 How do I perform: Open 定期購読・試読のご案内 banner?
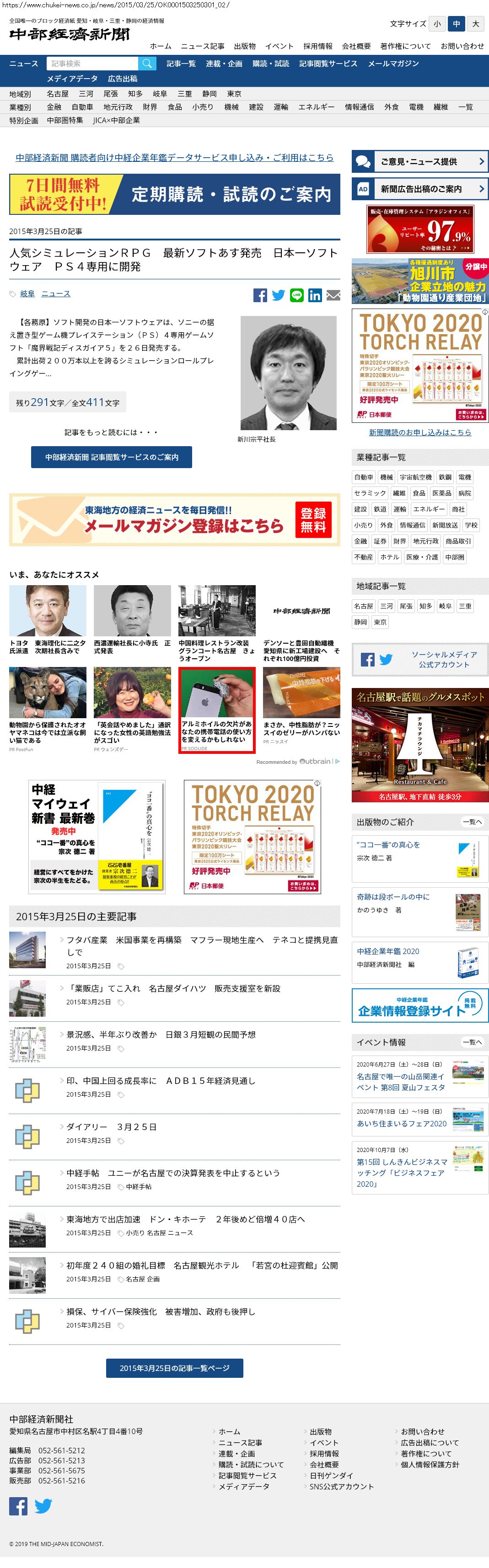coord(175,194)
